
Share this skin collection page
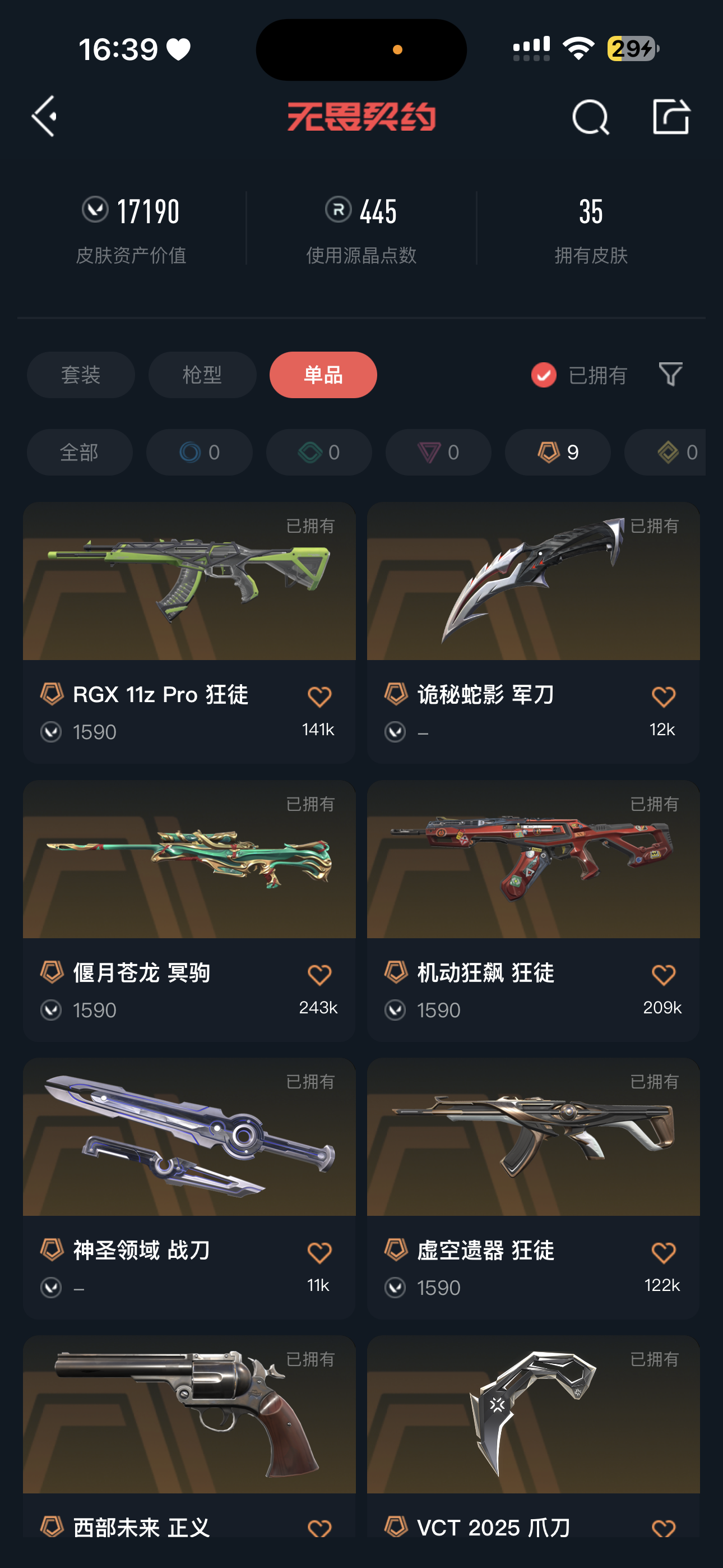pos(671,116)
